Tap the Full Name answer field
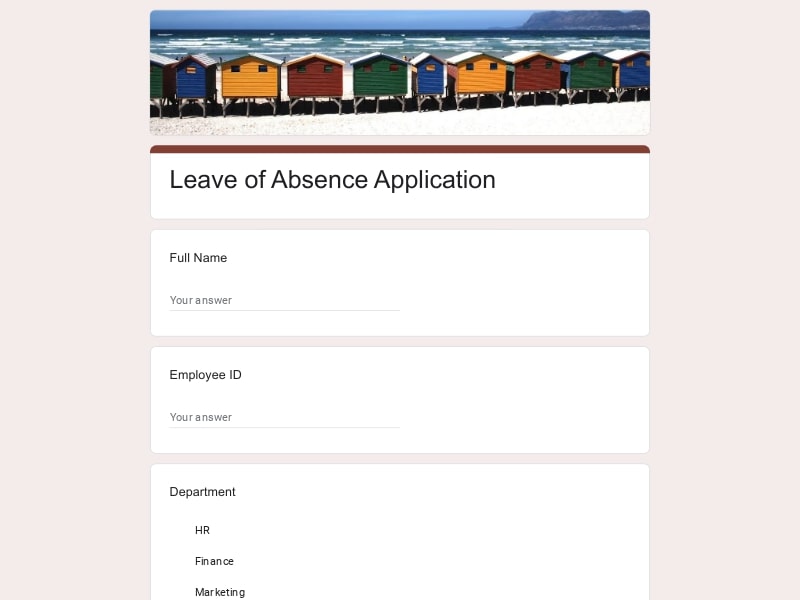The height and width of the screenshot is (600, 800). click(284, 300)
